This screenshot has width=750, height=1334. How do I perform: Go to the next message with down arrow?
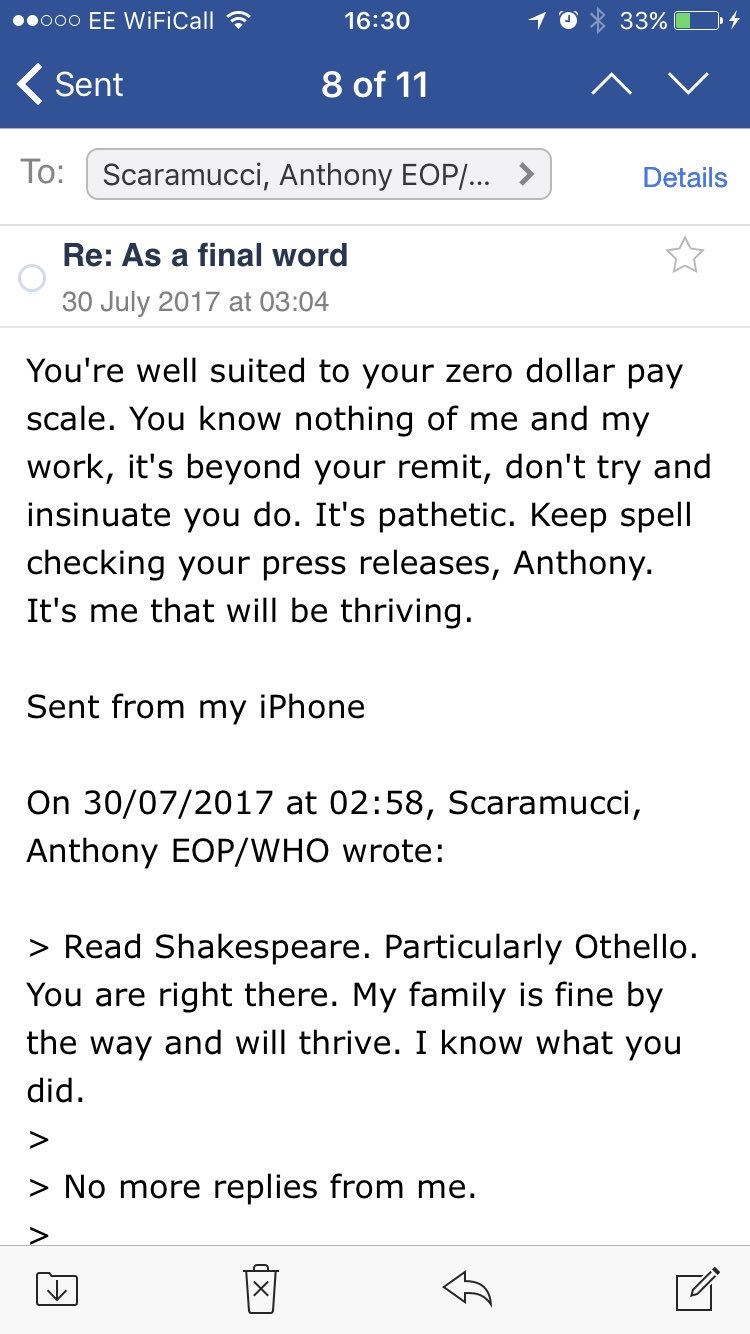[x=688, y=85]
